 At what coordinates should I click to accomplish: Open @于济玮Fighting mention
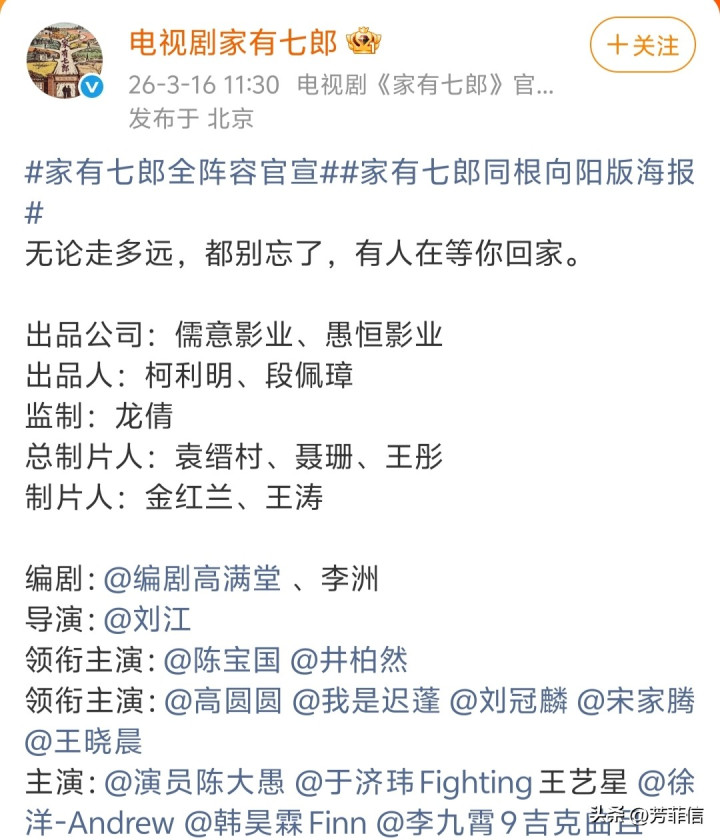pos(414,782)
